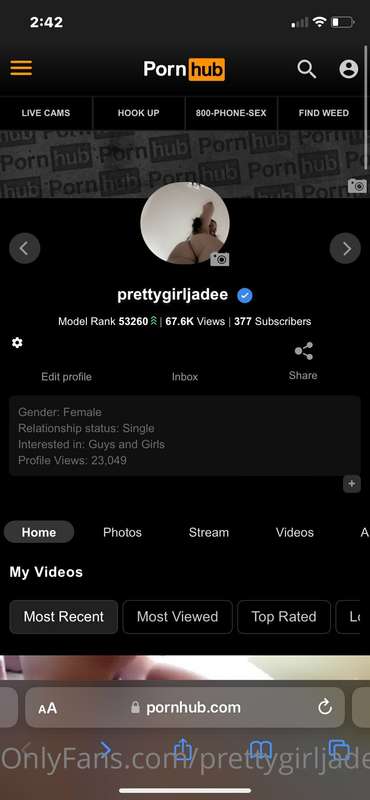Go to the next profile with the right arrow

click(345, 248)
